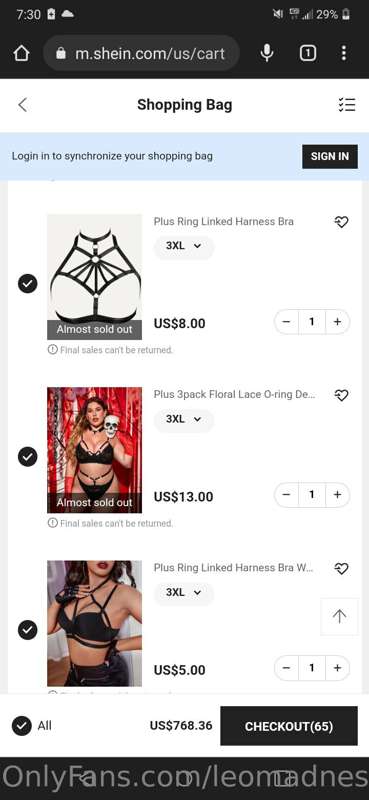Jump back to top with arrow button
Image resolution: width=369 pixels, height=800 pixels.
pos(339,616)
